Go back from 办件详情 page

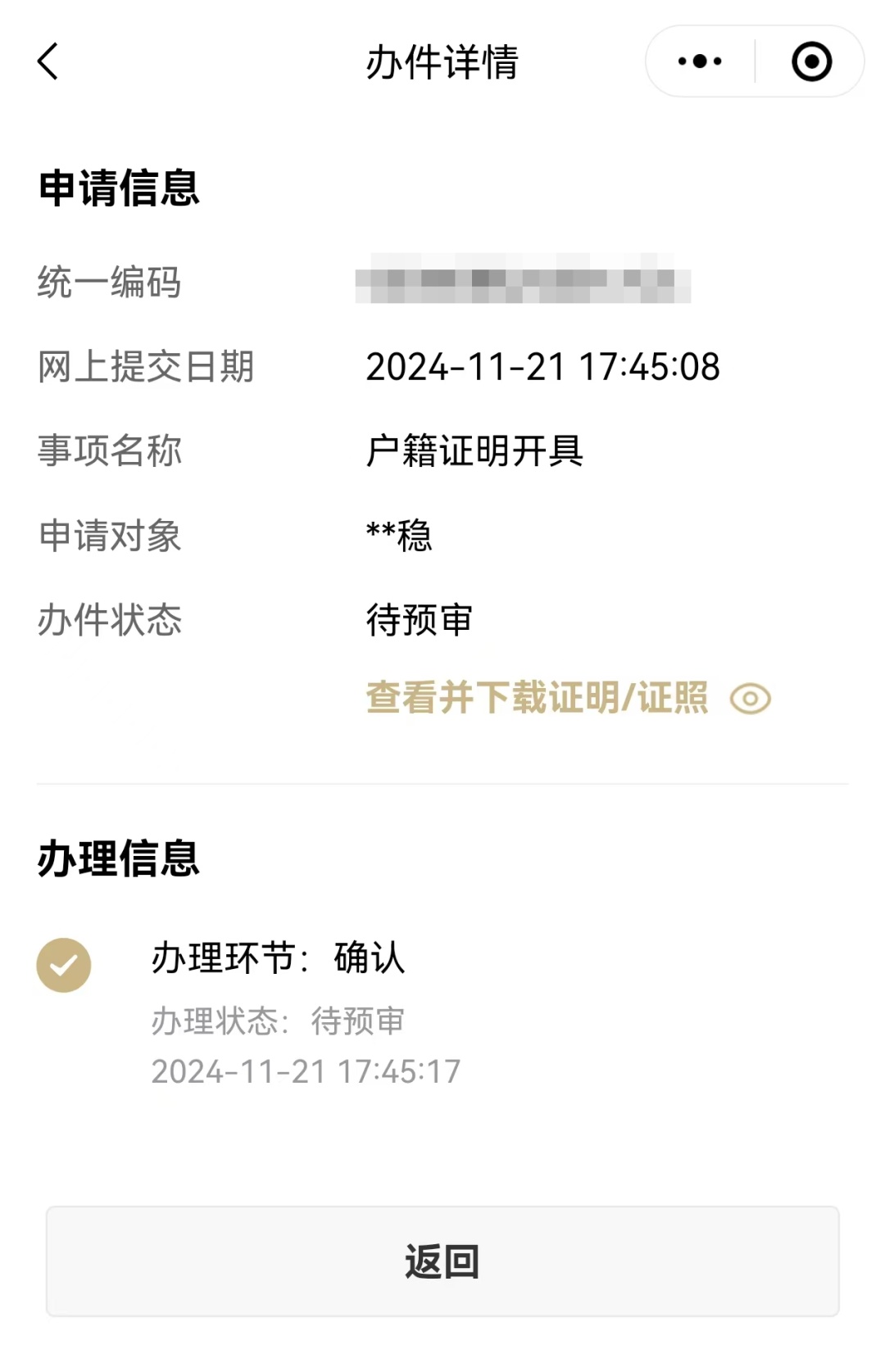(x=48, y=61)
